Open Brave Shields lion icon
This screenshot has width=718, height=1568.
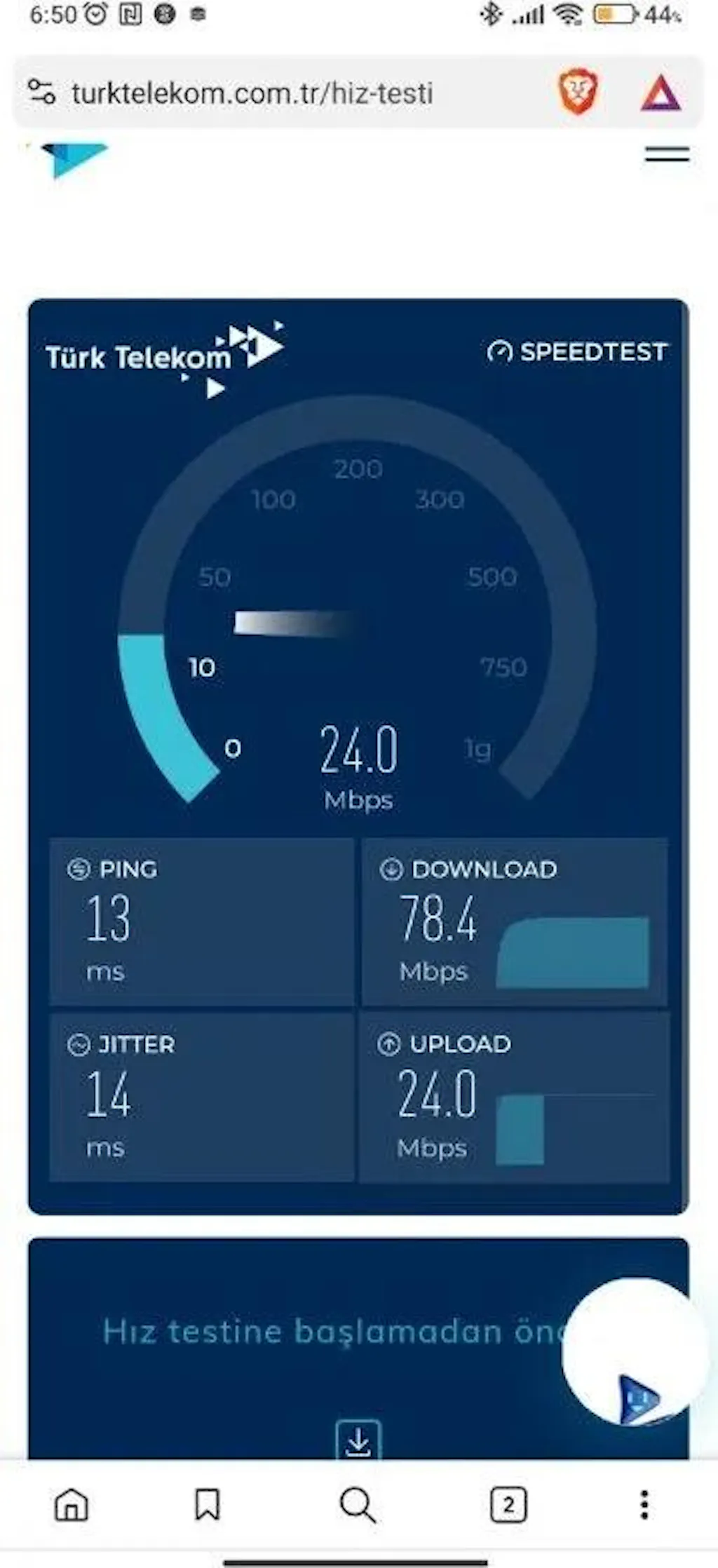pyautogui.click(x=578, y=92)
